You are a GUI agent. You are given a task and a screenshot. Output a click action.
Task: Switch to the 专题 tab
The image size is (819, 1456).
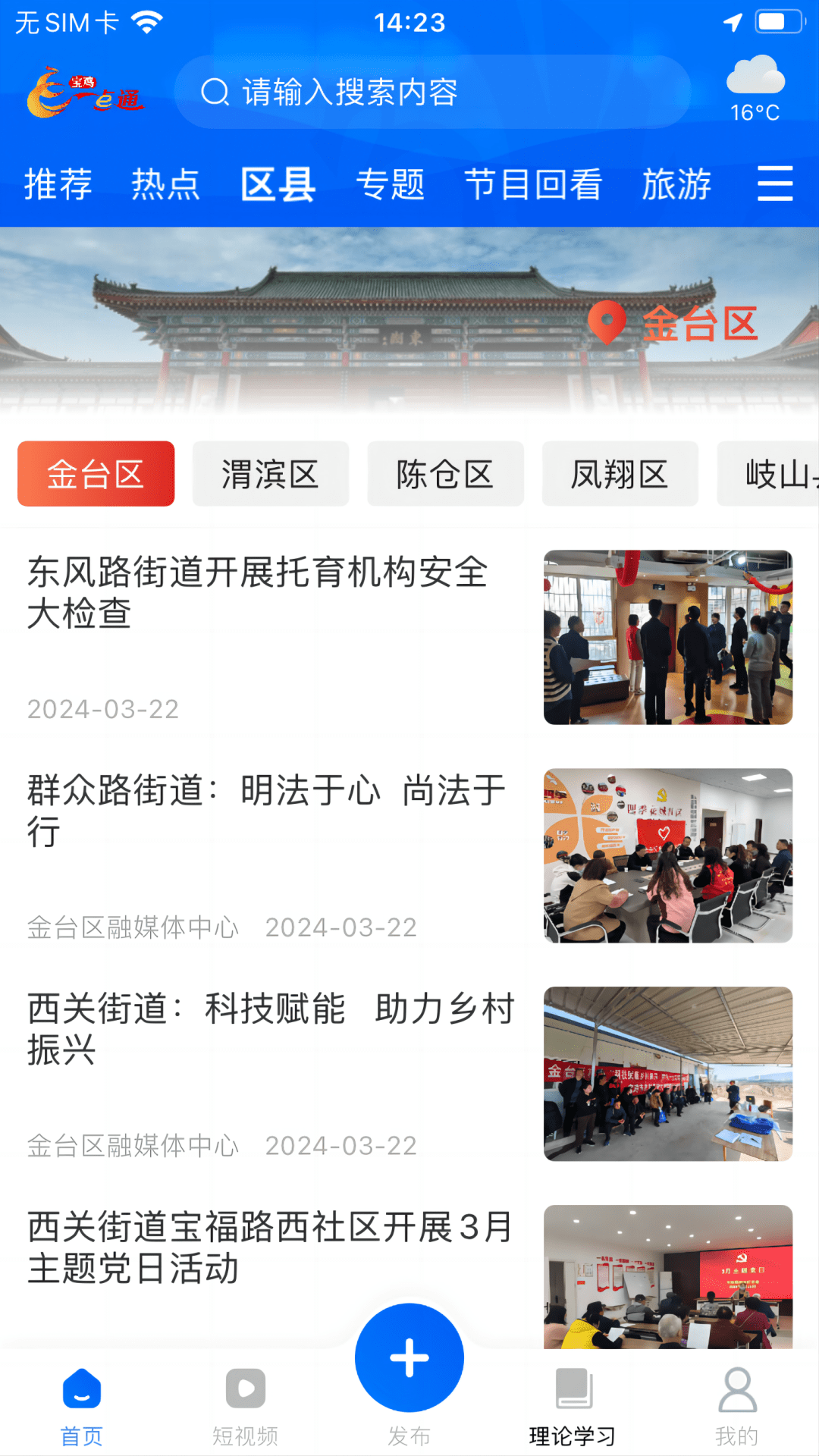391,184
